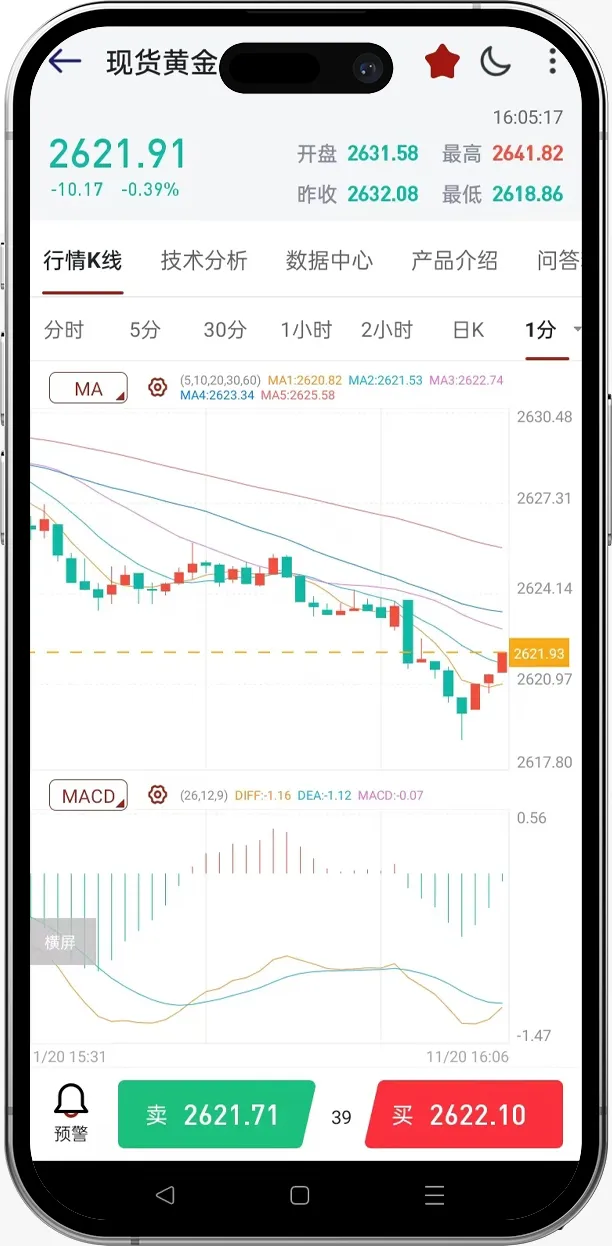Change the MACD sub-chart indicator
The height and width of the screenshot is (1246, 612).
88,796
